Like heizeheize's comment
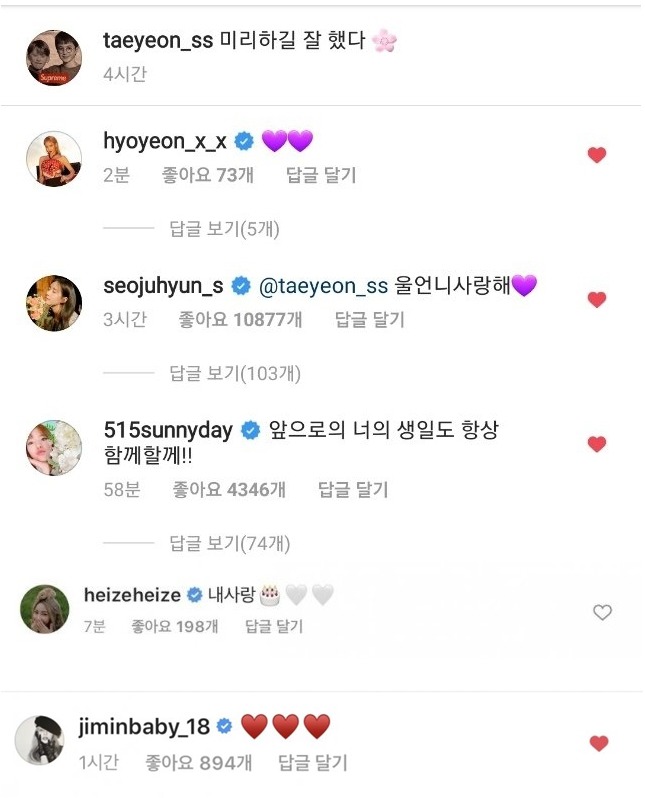Image resolution: width=645 pixels, height=798 pixels. pos(602,612)
